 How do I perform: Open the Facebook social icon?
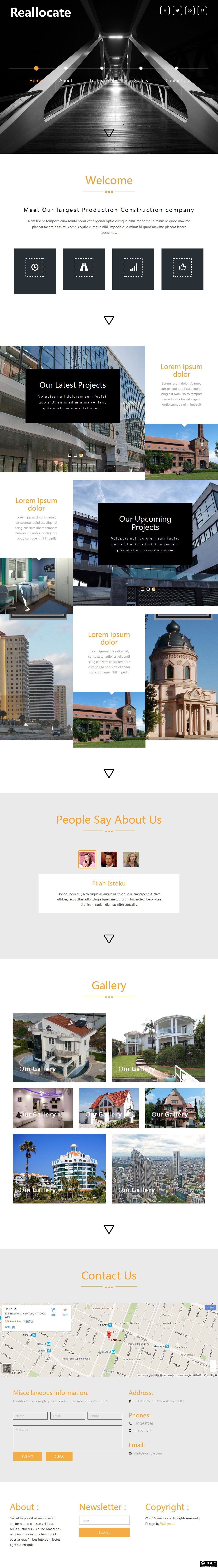(164, 10)
